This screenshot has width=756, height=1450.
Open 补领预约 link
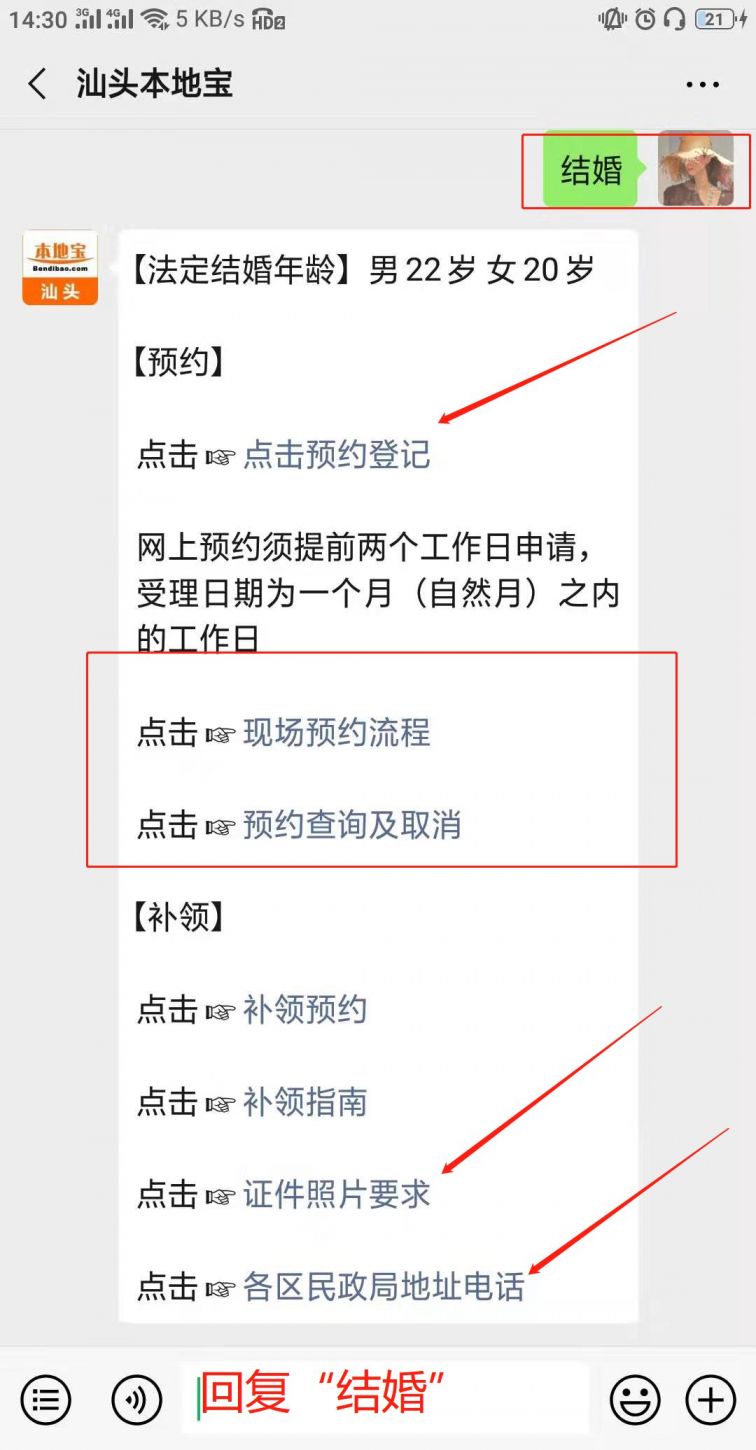(304, 1010)
